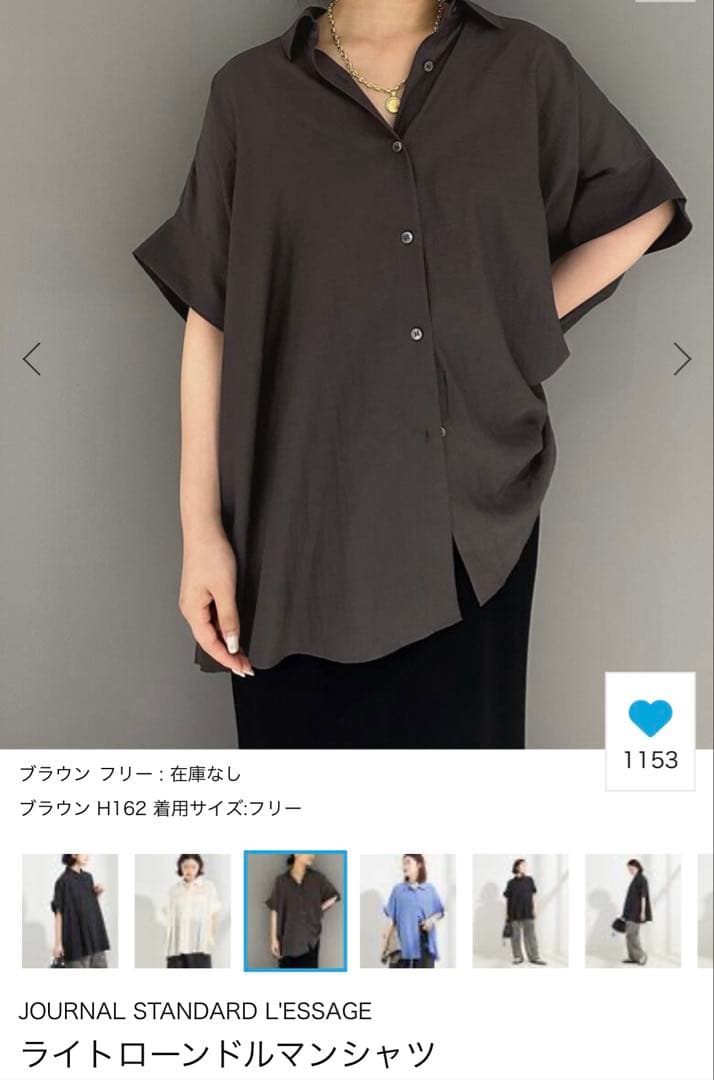Favorite this shirt with the blue heart
Viewport: 714px width, 1080px height.
tap(650, 718)
